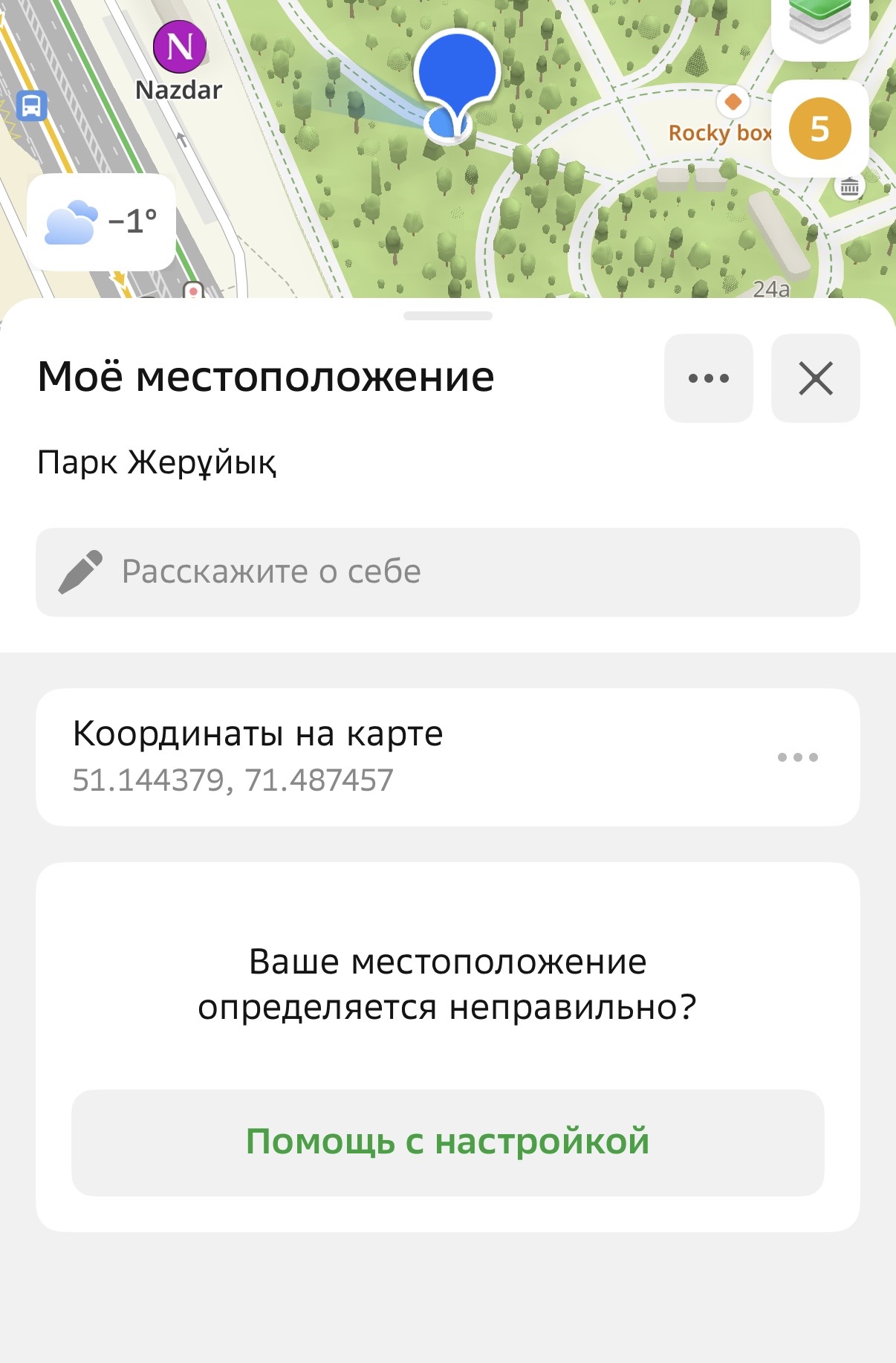Open more options beside Моё местоположение title
896x1363 pixels.
pos(708,378)
